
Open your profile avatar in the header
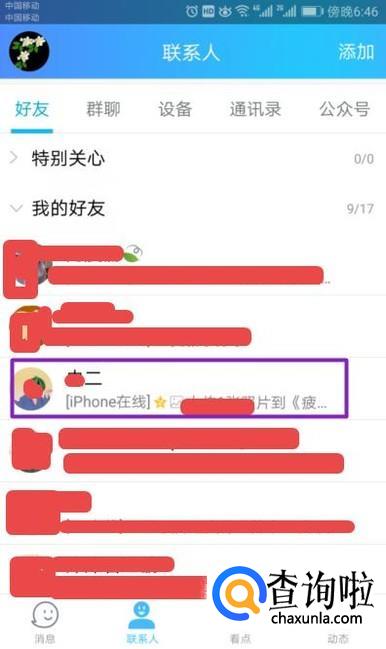pyautogui.click(x=29, y=51)
